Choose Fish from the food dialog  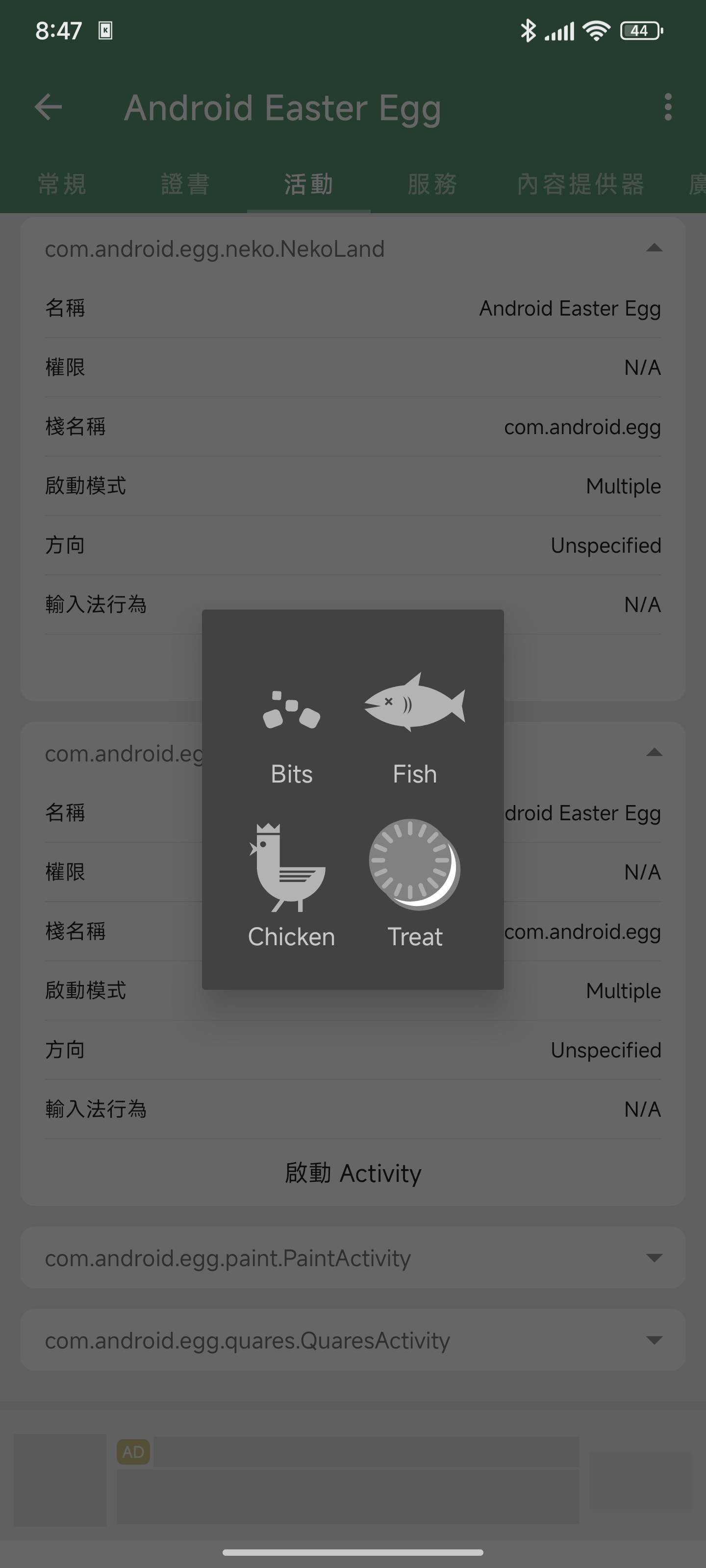414,727
